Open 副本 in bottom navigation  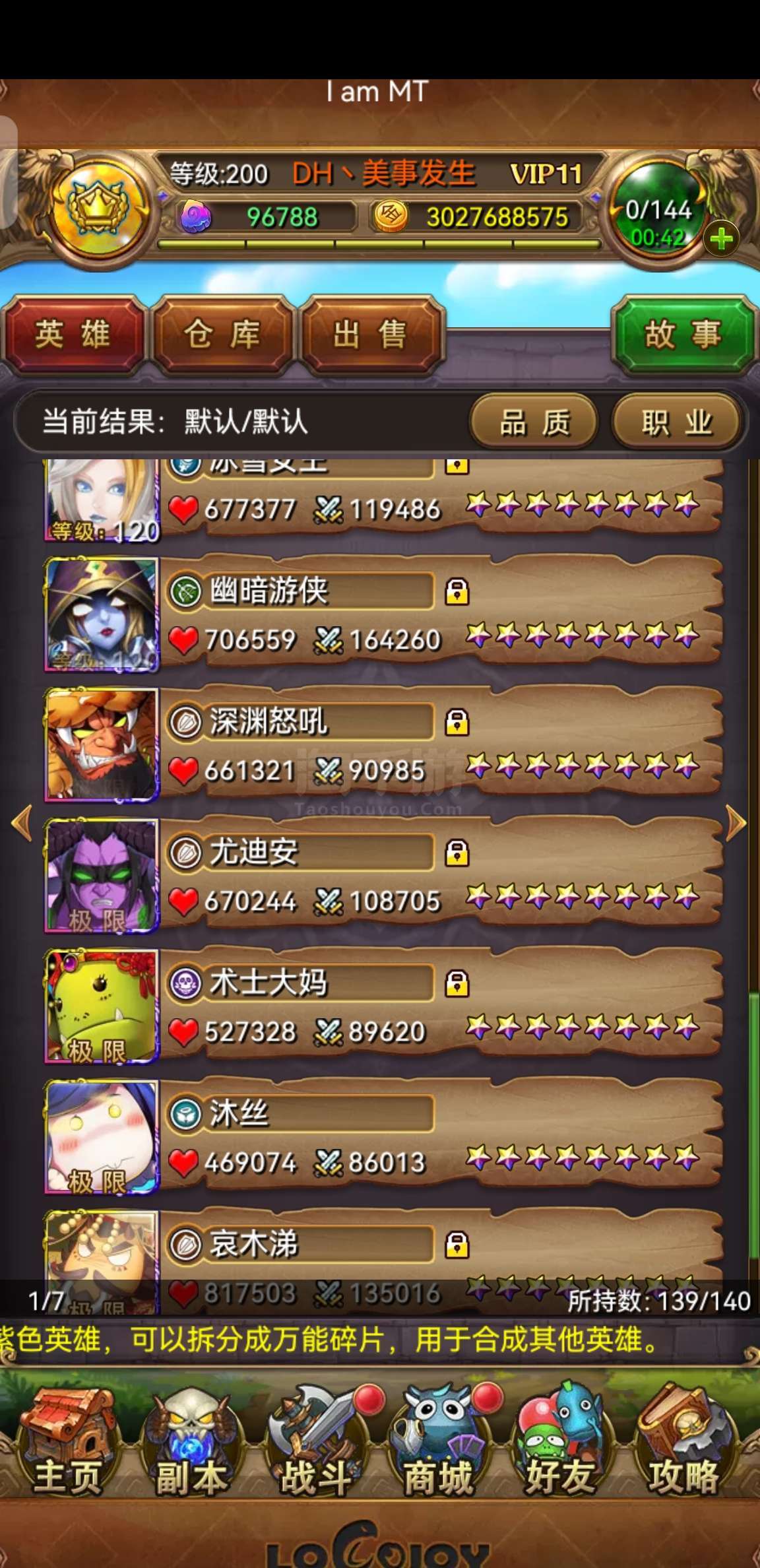[190, 1440]
